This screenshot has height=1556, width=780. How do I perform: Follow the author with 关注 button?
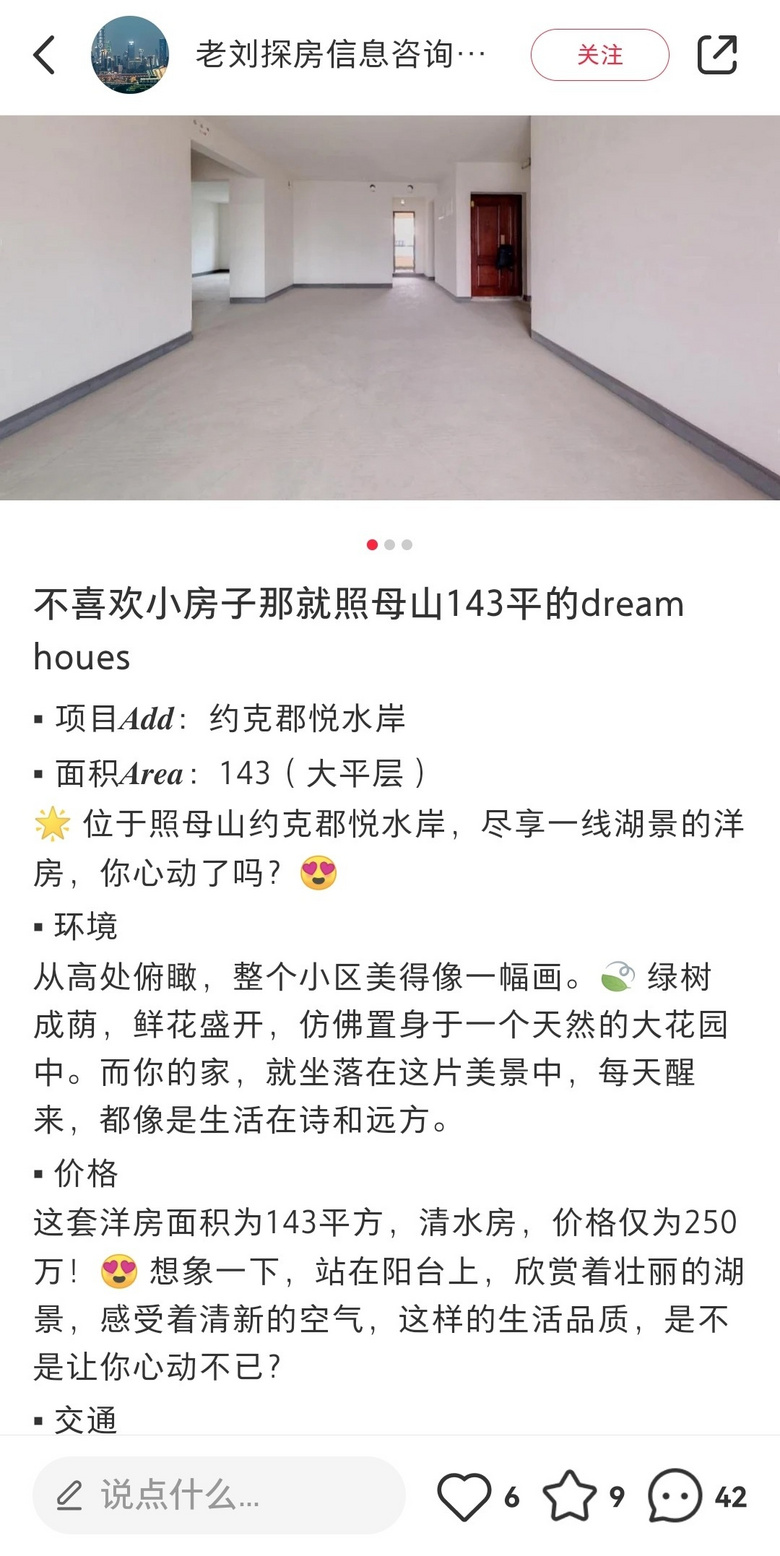pyautogui.click(x=599, y=55)
